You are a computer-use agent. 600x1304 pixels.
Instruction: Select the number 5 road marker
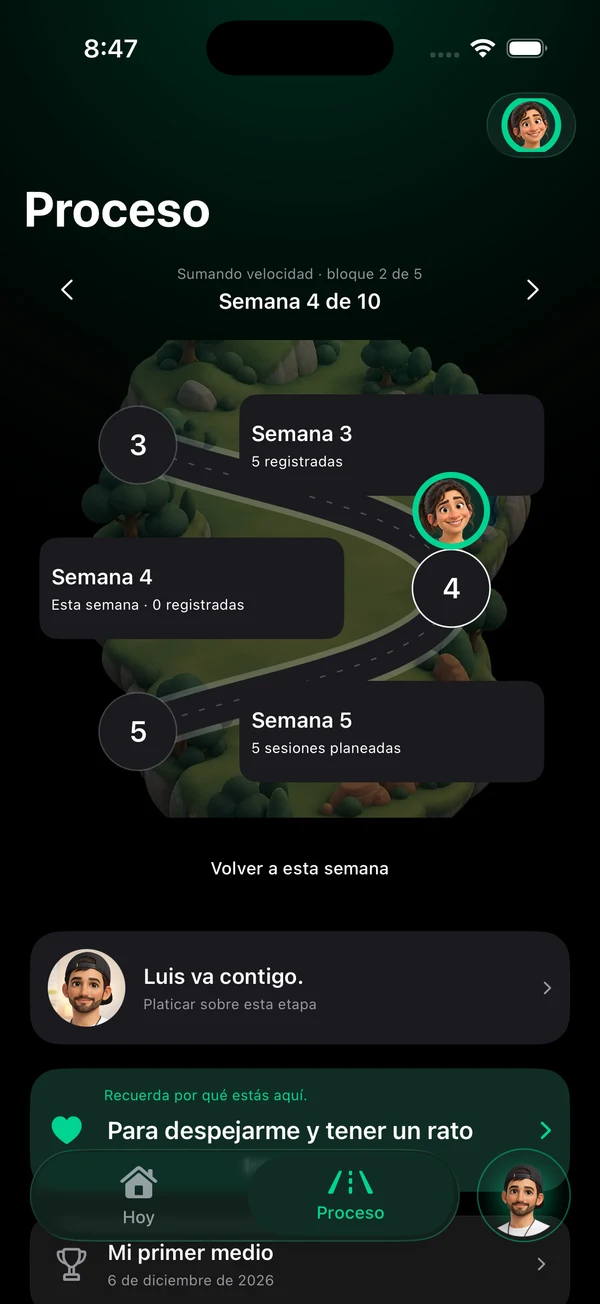(x=138, y=732)
